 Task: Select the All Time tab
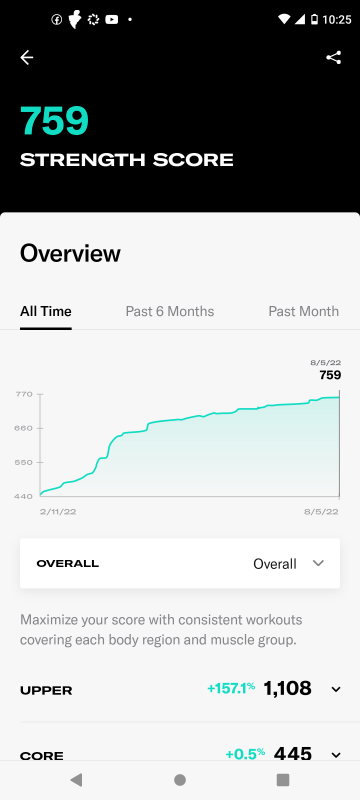click(x=46, y=311)
